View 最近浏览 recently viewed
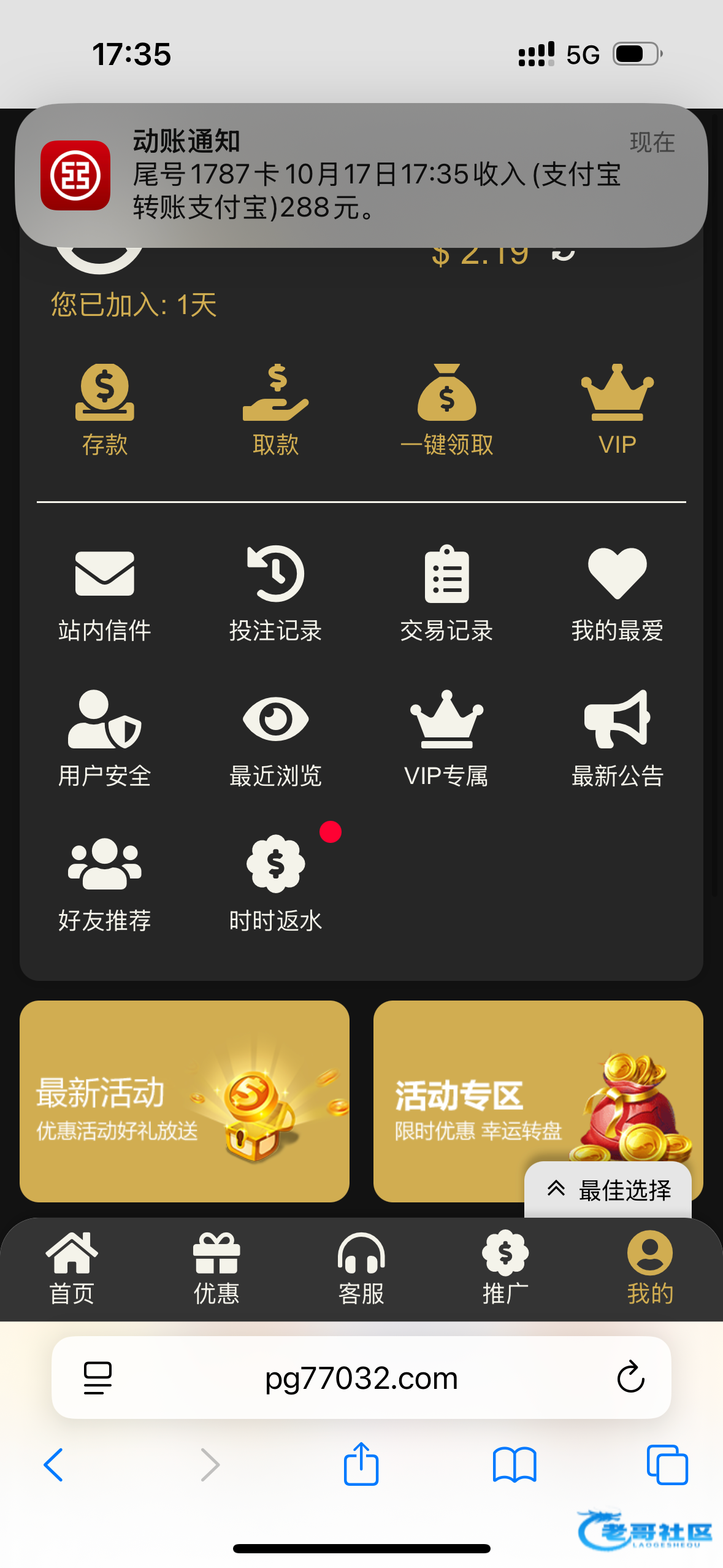Screen dimensions: 723x1568 coord(275,739)
